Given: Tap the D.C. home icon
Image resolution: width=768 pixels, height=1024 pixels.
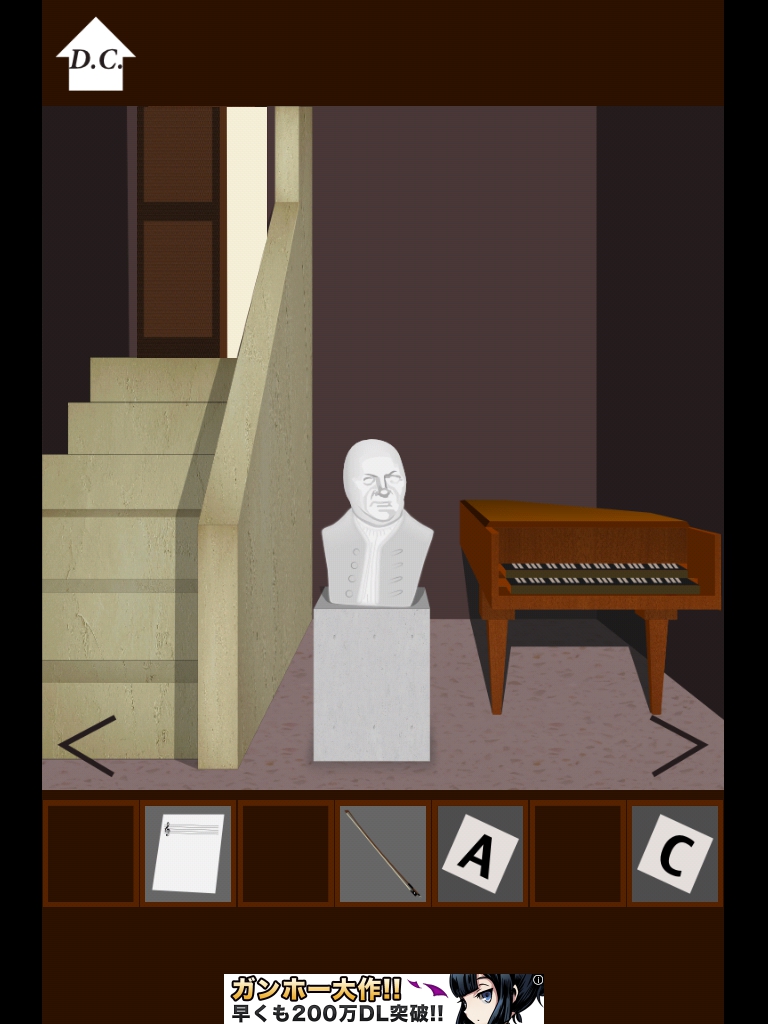Looking at the screenshot, I should click(96, 57).
